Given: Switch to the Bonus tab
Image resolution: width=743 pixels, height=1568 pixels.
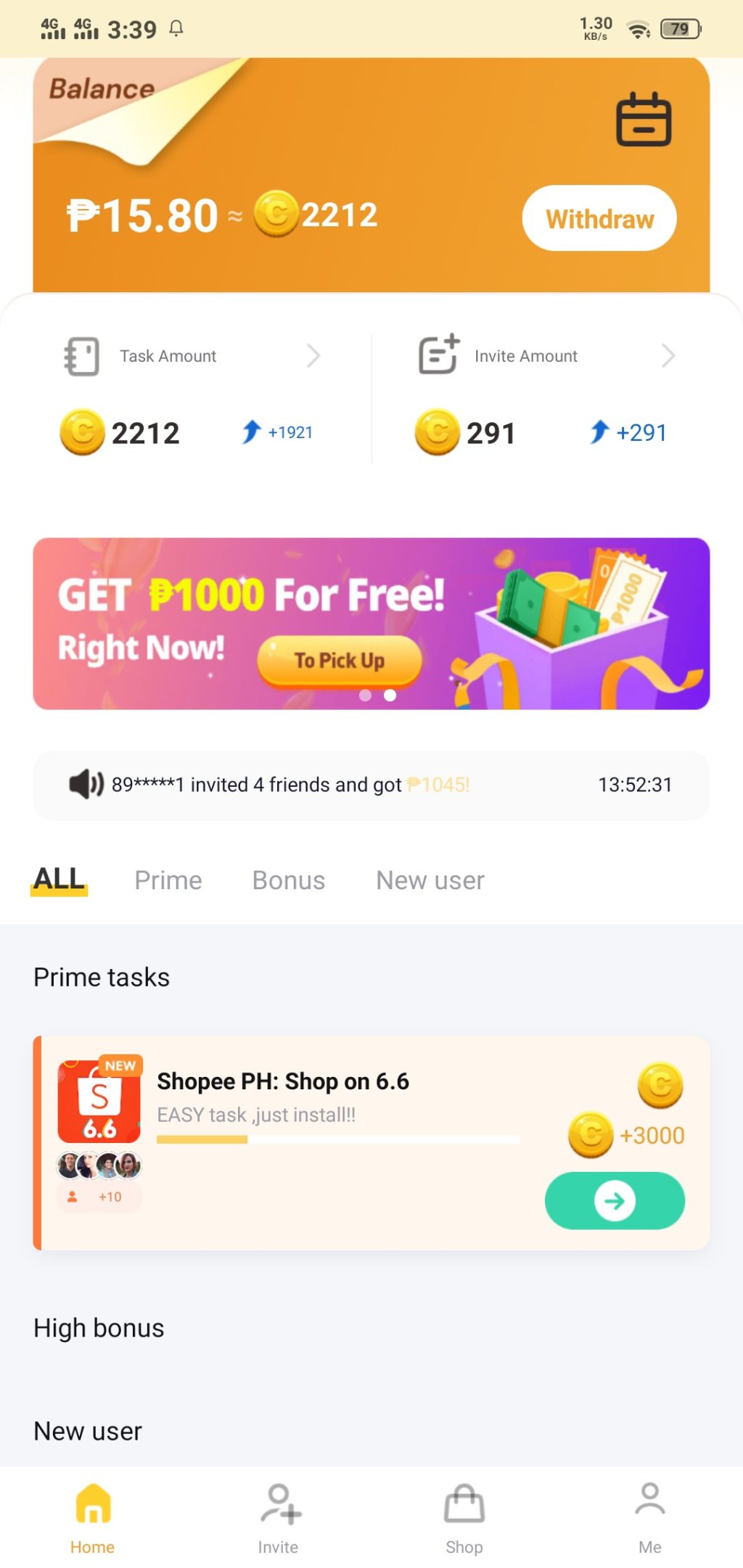Looking at the screenshot, I should pyautogui.click(x=288, y=880).
